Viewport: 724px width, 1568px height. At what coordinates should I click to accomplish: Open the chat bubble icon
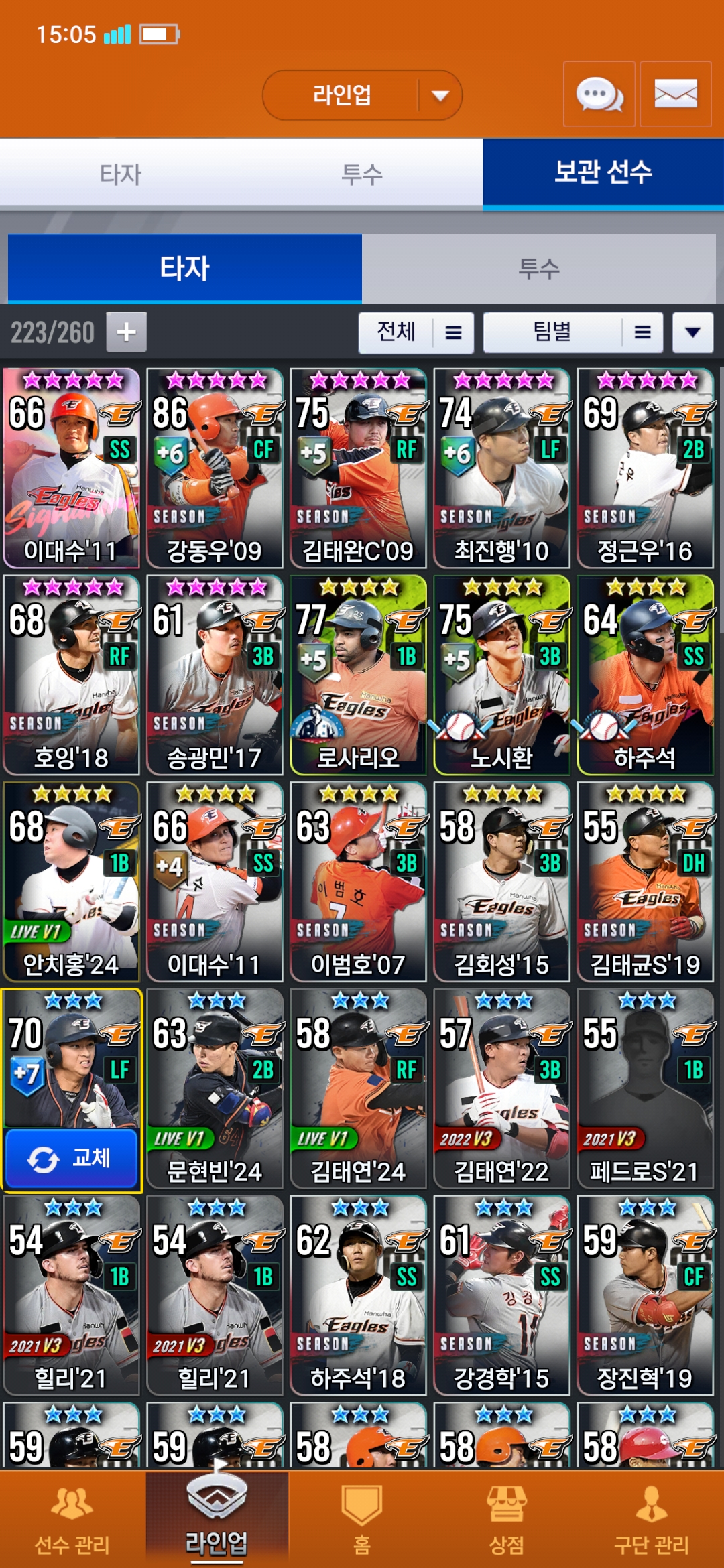point(599,94)
